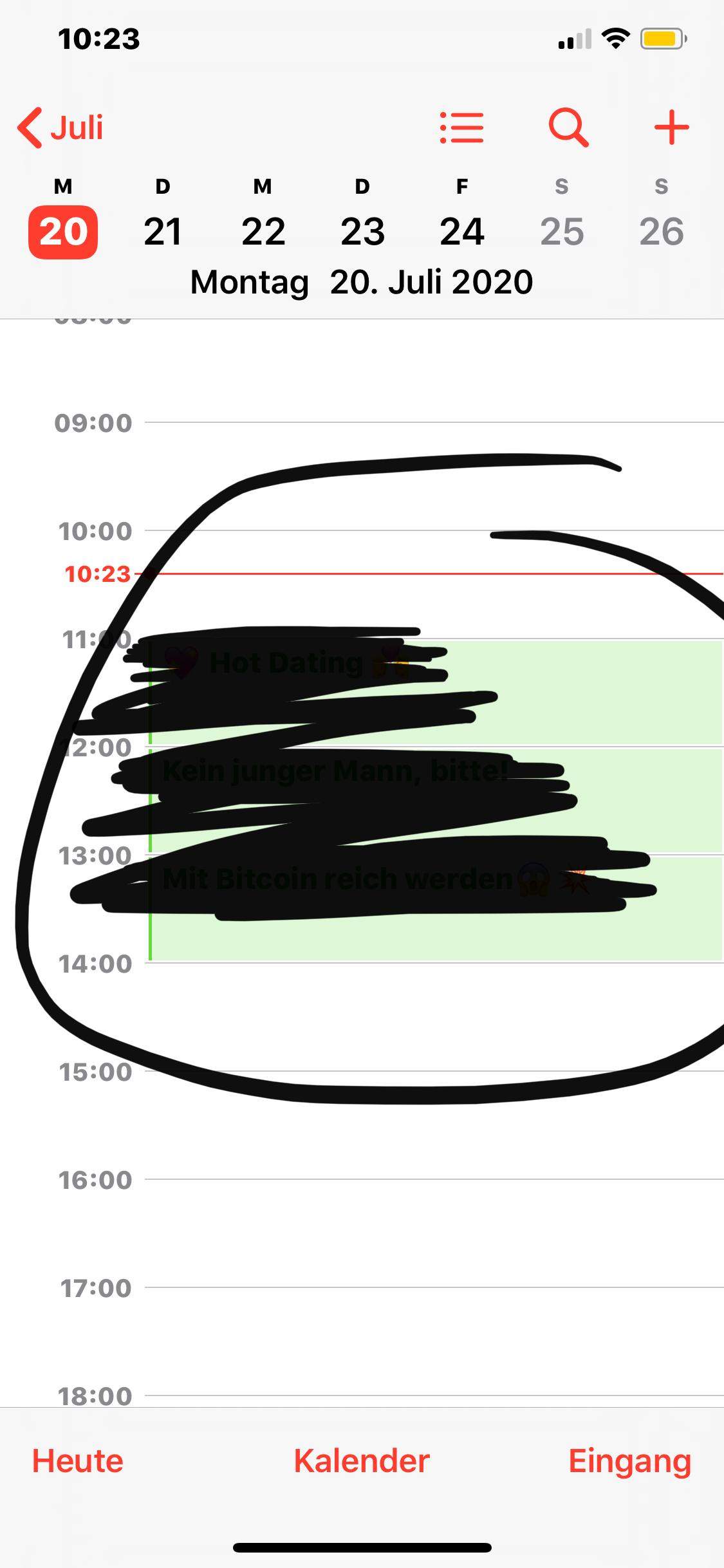Select Wednesday the 22nd

click(x=263, y=232)
